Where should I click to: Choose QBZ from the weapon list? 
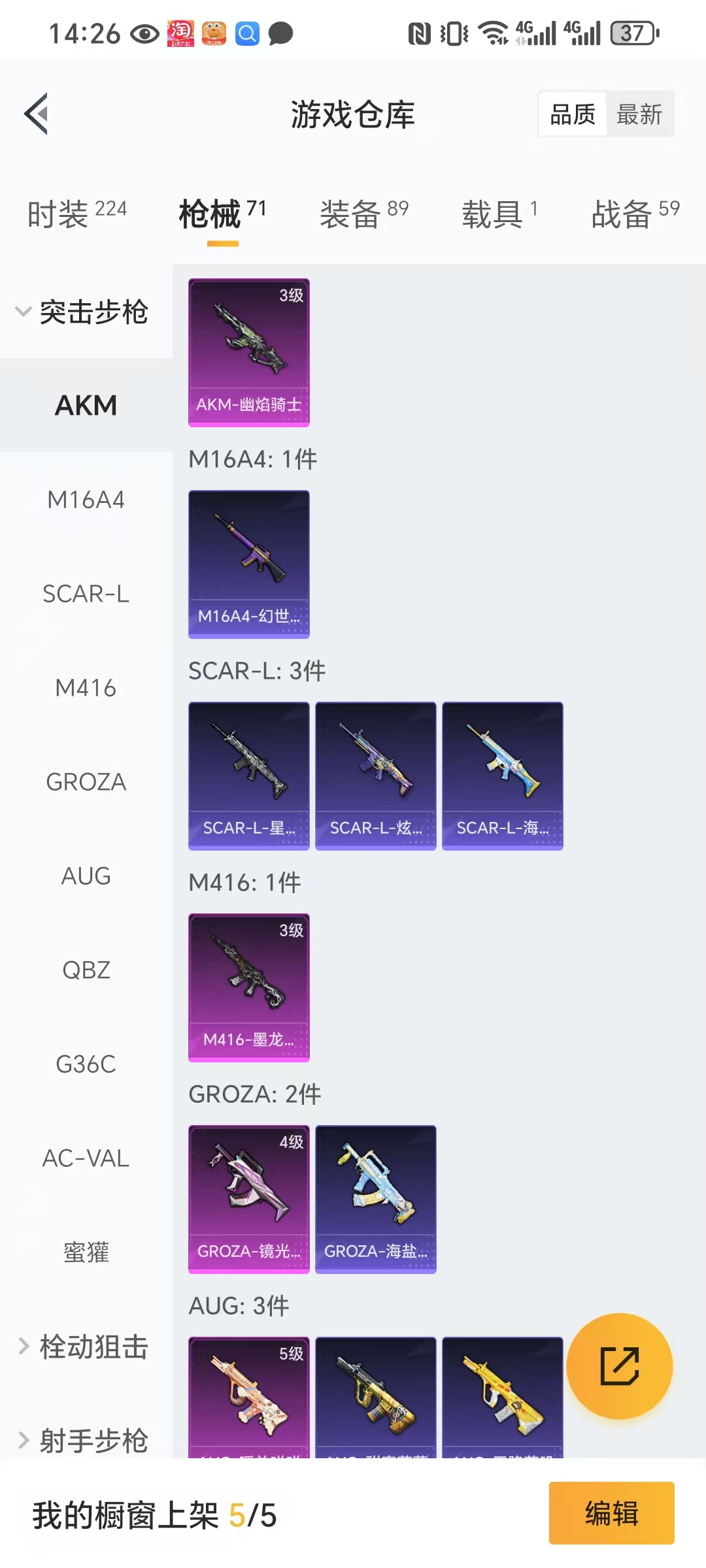(86, 970)
